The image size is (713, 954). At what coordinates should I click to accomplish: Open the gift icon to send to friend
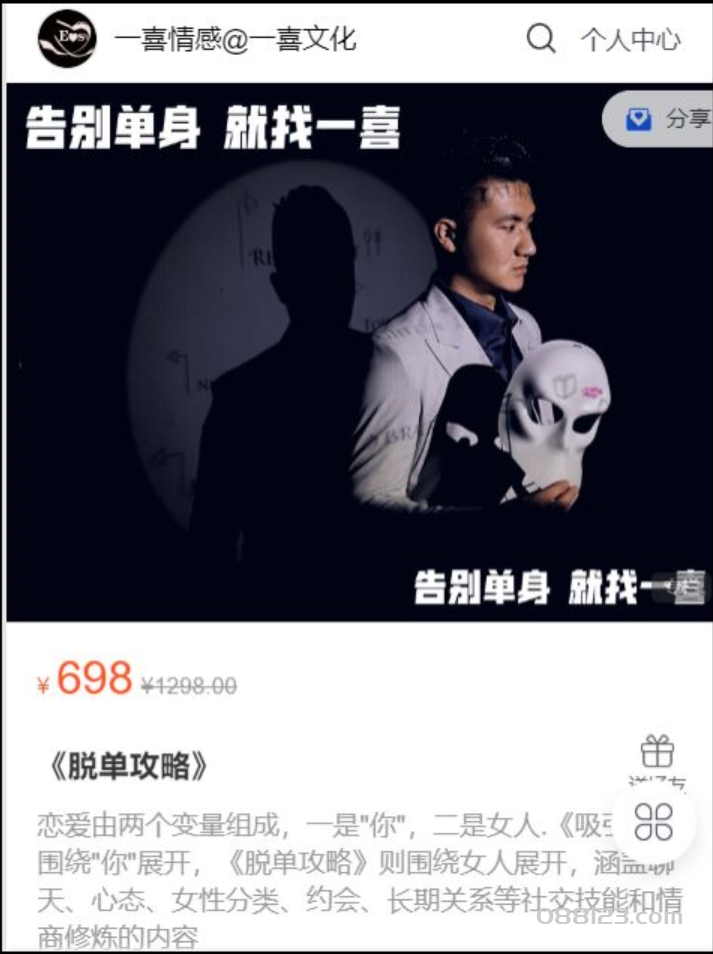[657, 751]
